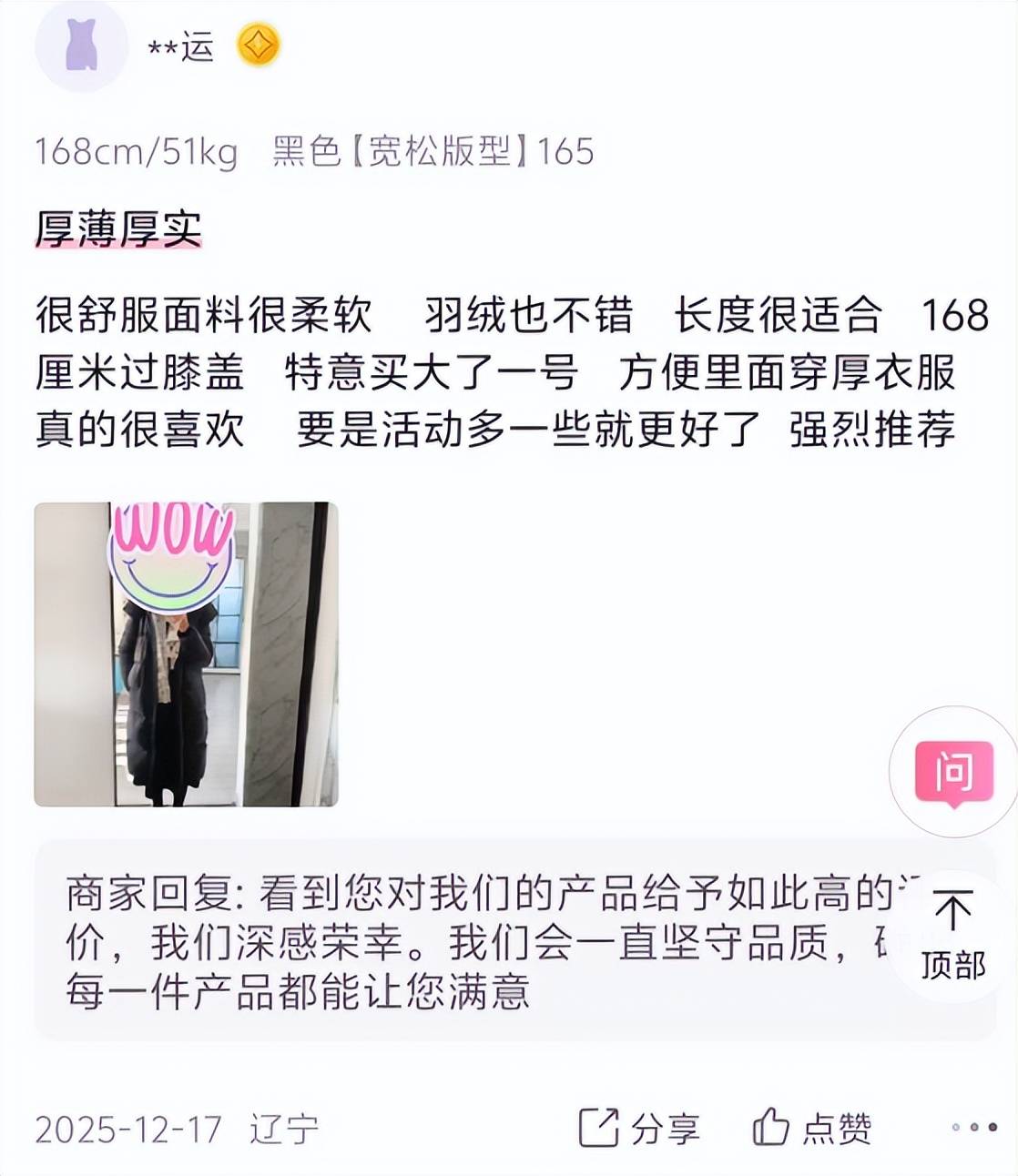Like this review with 点赞
This screenshot has height=1176, width=1018.
coord(811,1129)
